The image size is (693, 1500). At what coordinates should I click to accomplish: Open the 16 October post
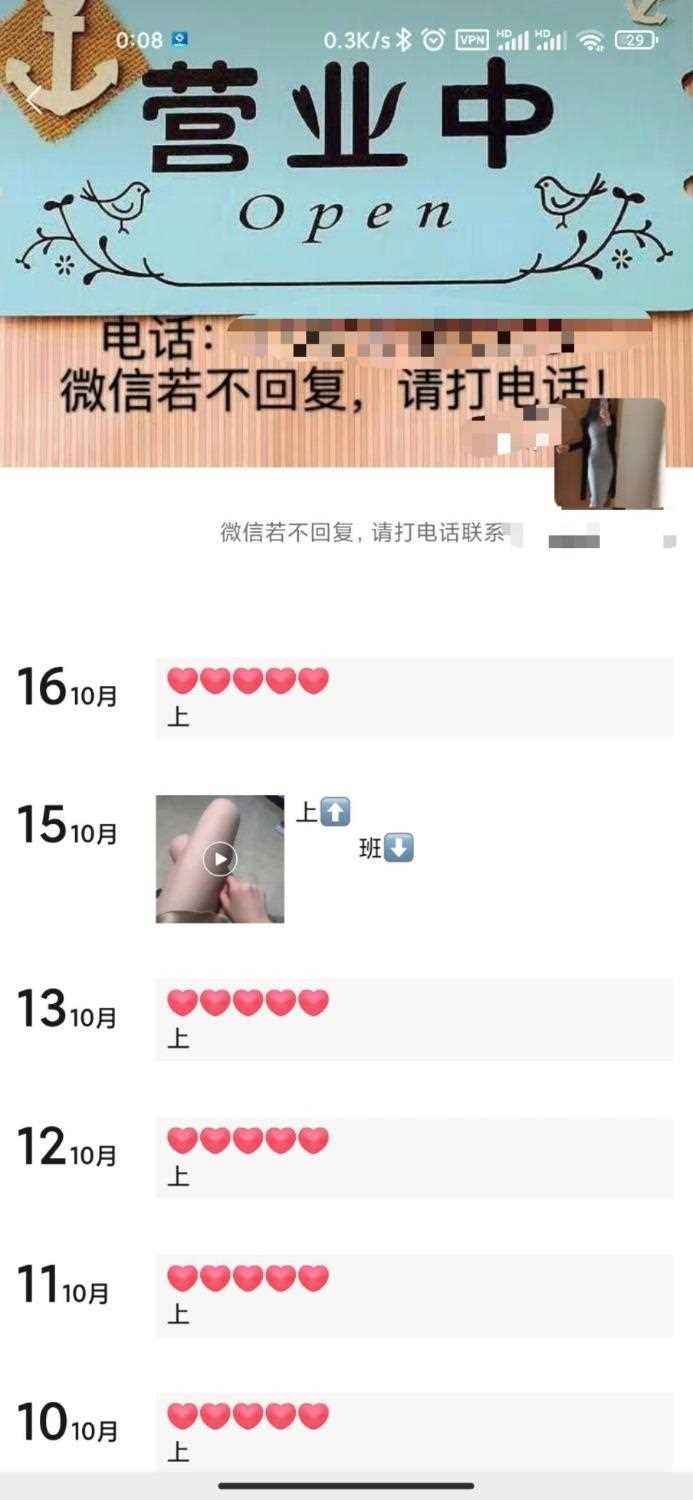(413, 698)
